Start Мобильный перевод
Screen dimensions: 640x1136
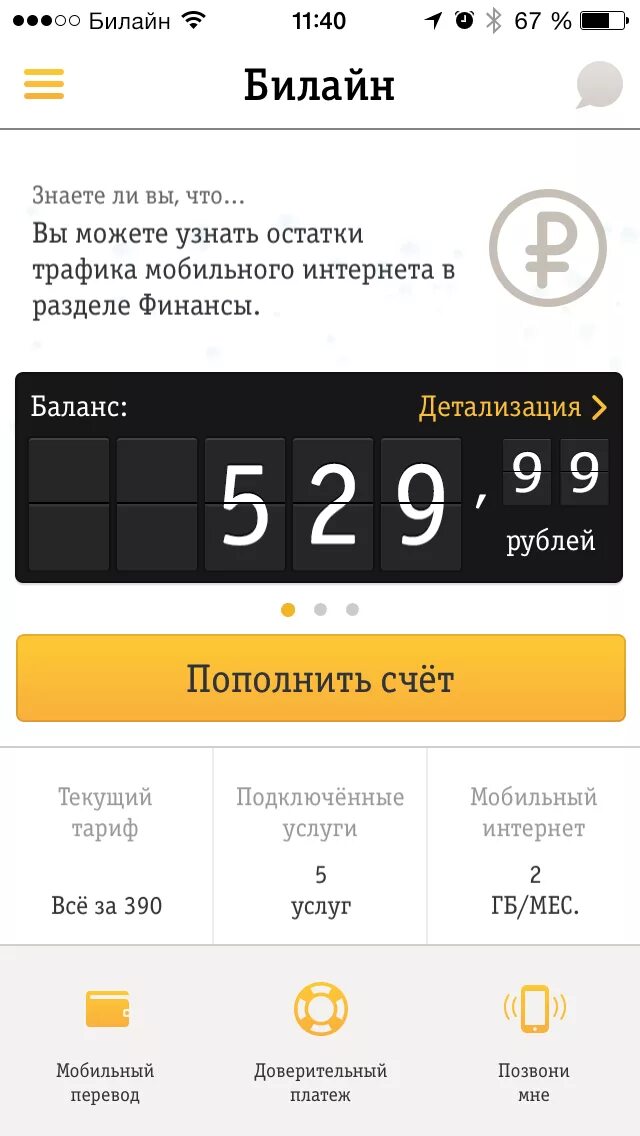105,1040
